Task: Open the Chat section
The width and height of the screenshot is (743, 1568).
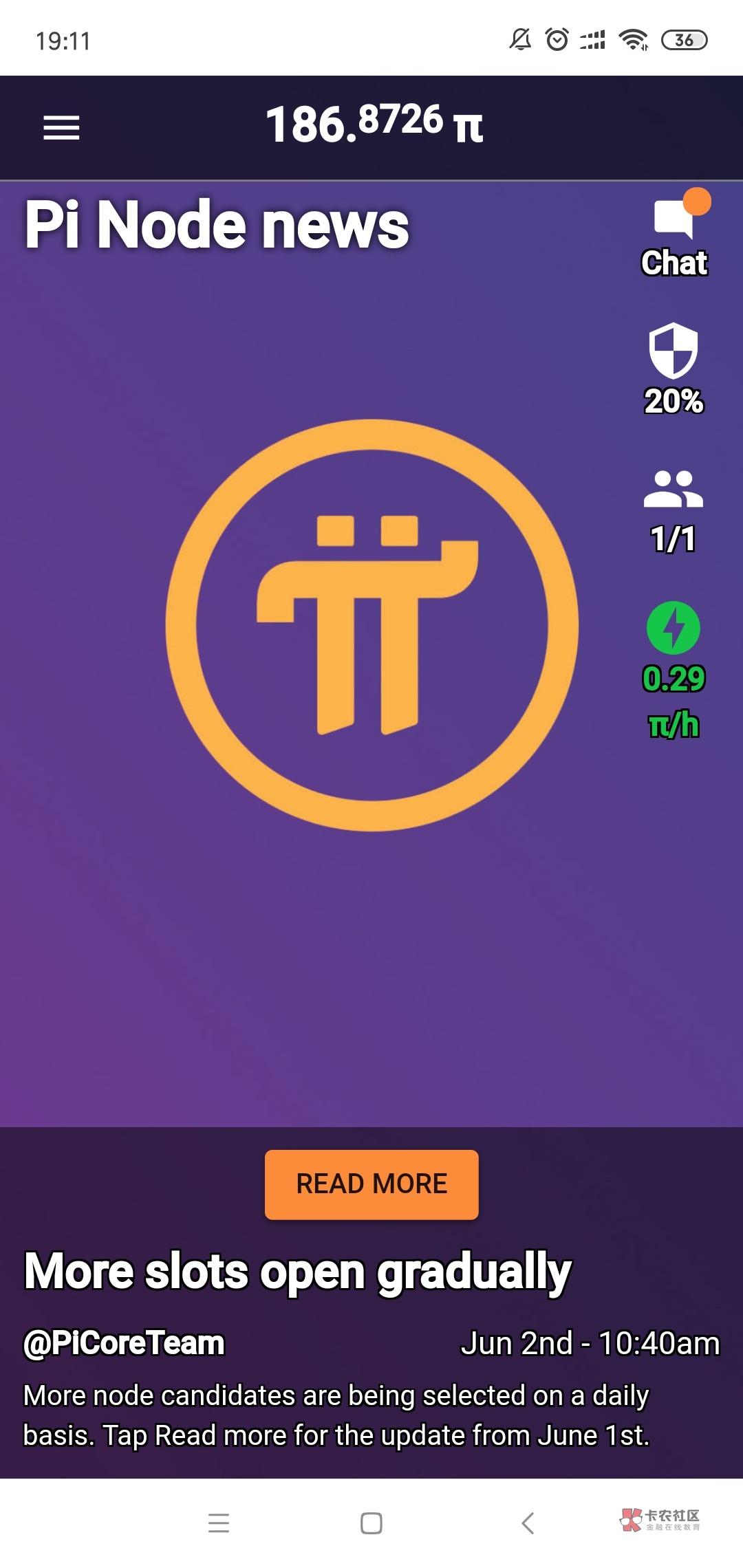Action: (674, 235)
